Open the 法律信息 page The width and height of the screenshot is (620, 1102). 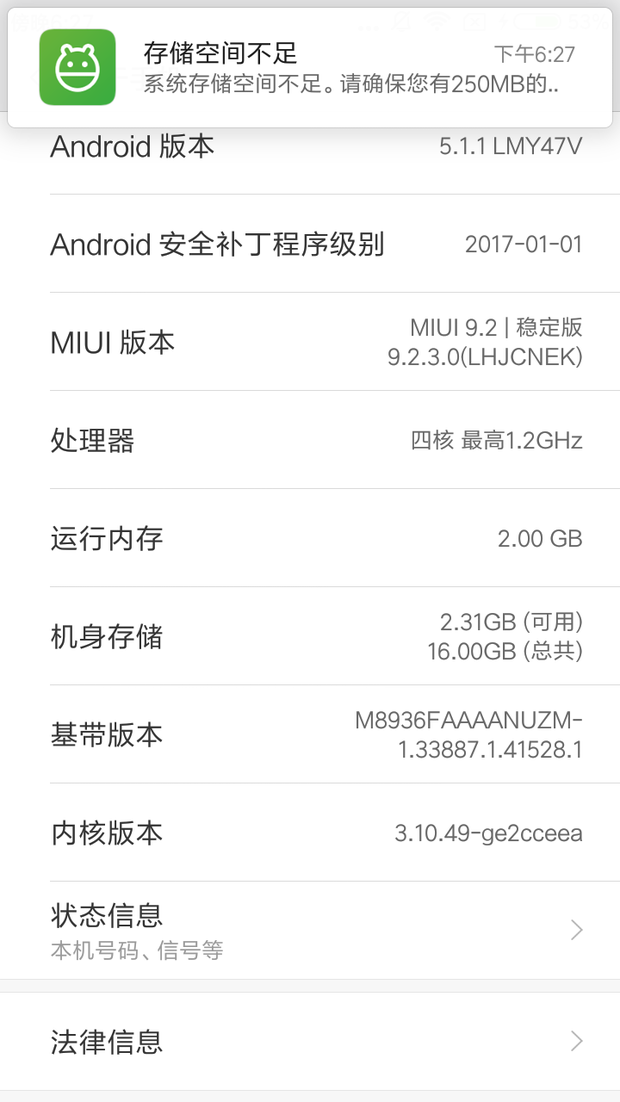[310, 1042]
